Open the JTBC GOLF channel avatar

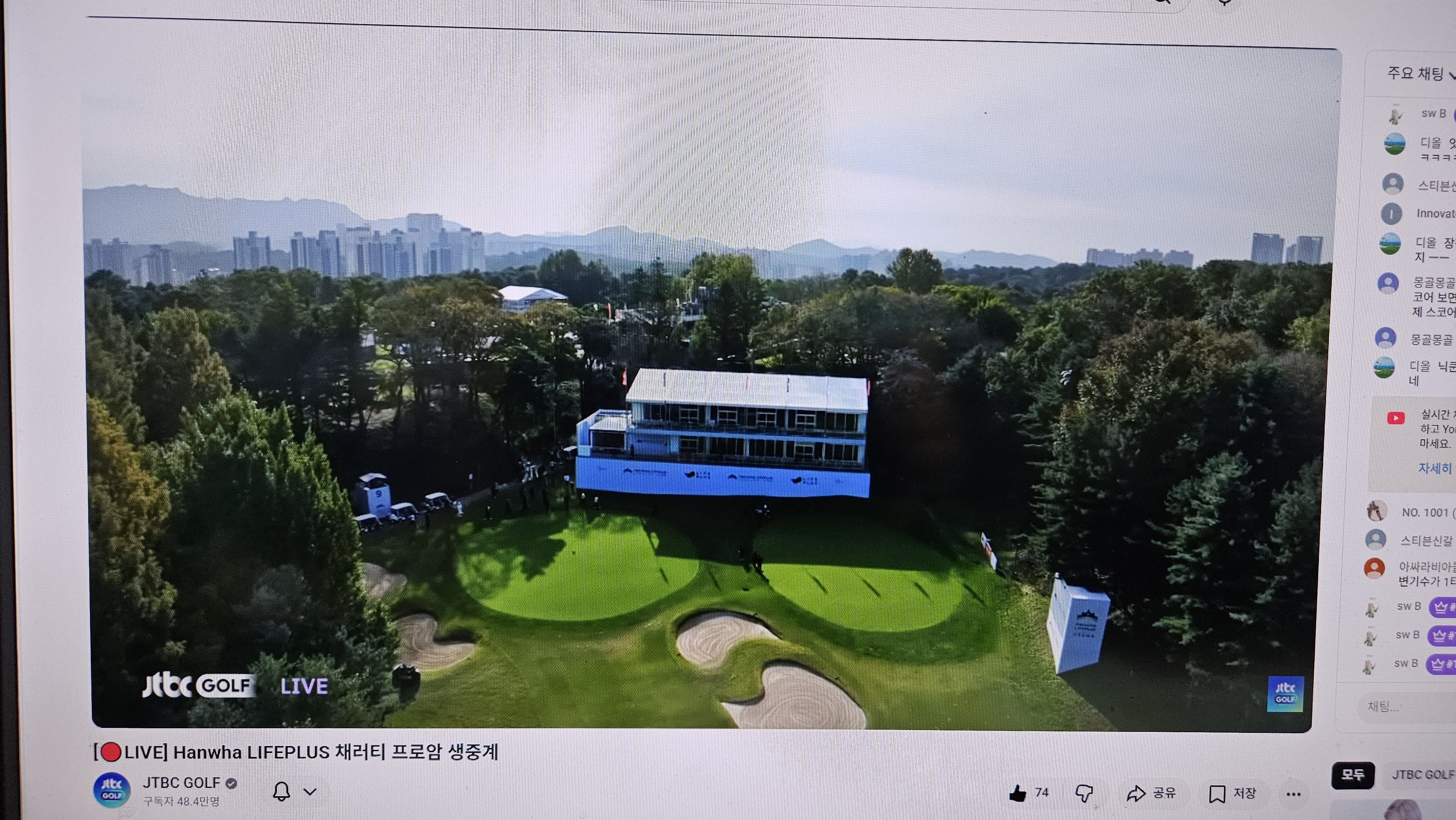[x=111, y=790]
